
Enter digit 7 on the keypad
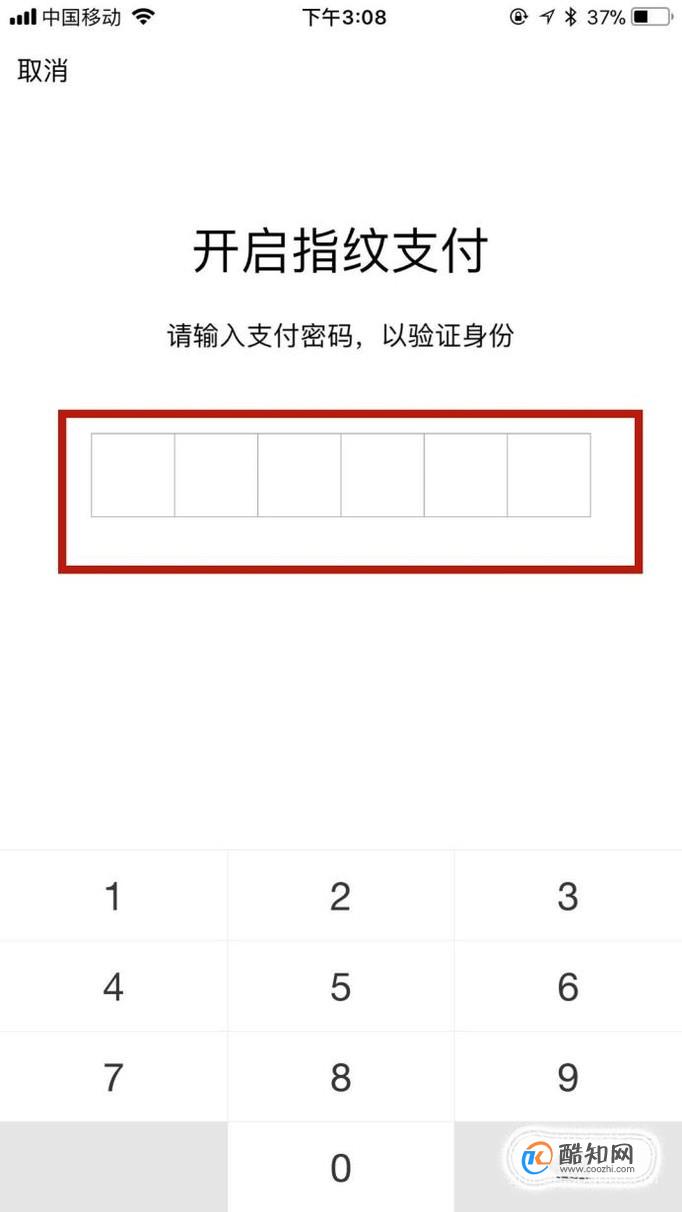coord(113,1077)
